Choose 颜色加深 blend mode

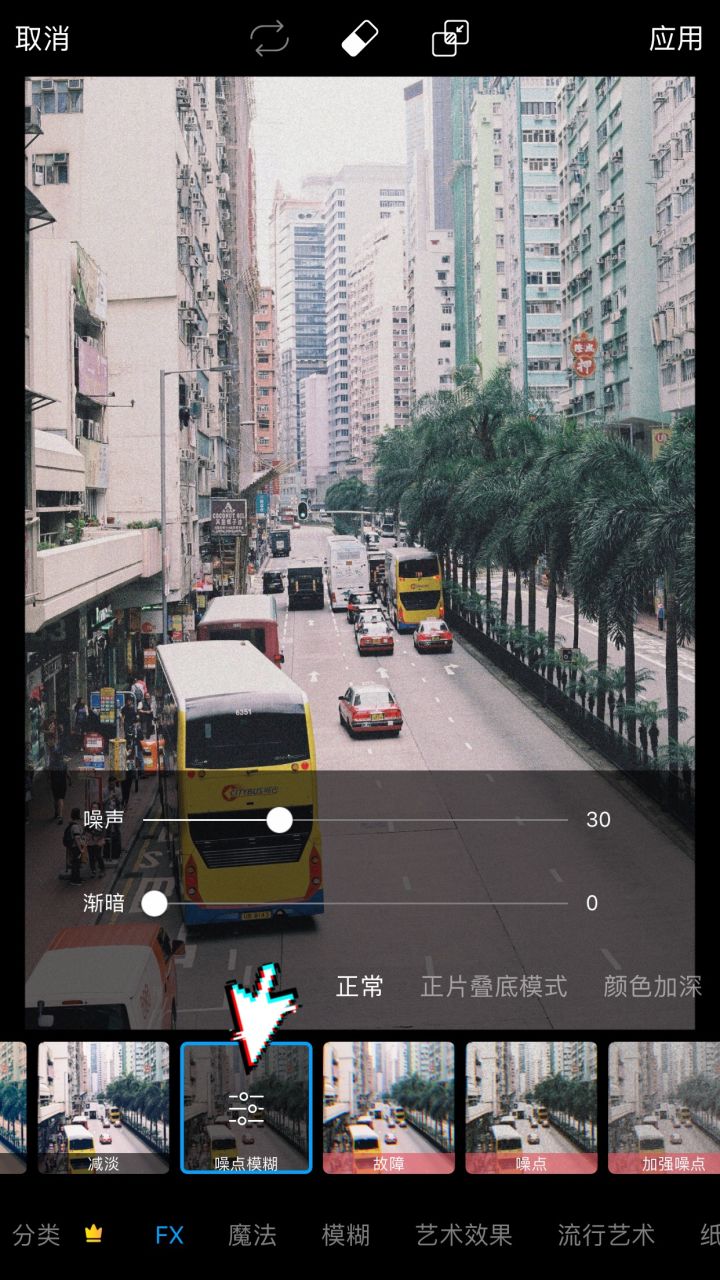coord(652,987)
